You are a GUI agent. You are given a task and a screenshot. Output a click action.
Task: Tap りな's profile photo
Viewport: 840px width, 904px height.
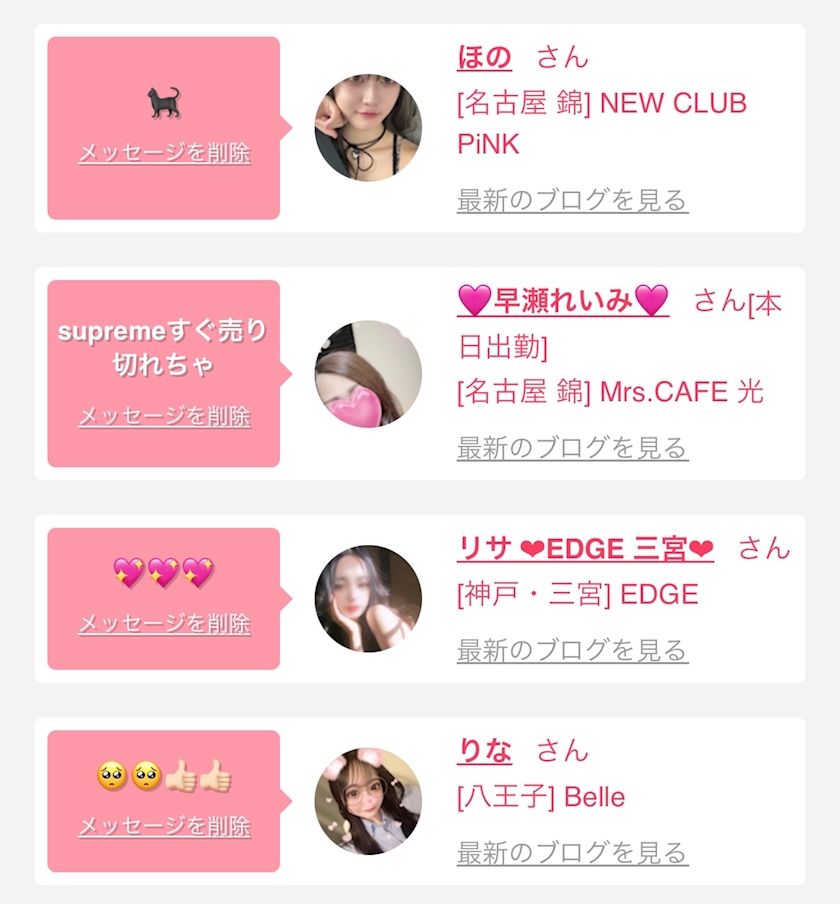368,801
